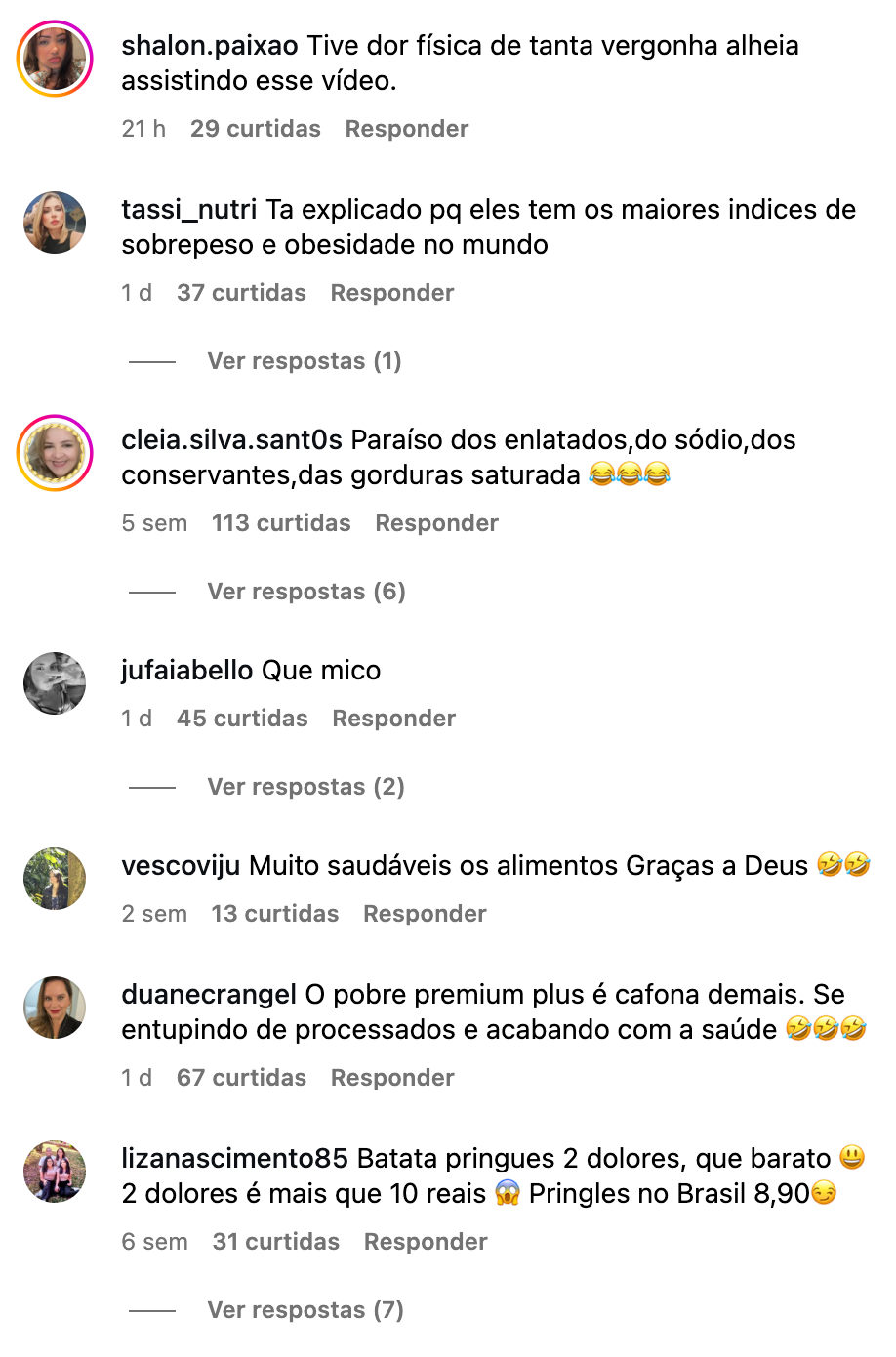Reply to duanecrangel's comment
Viewport: 896px width, 1357px height.
tap(392, 1078)
